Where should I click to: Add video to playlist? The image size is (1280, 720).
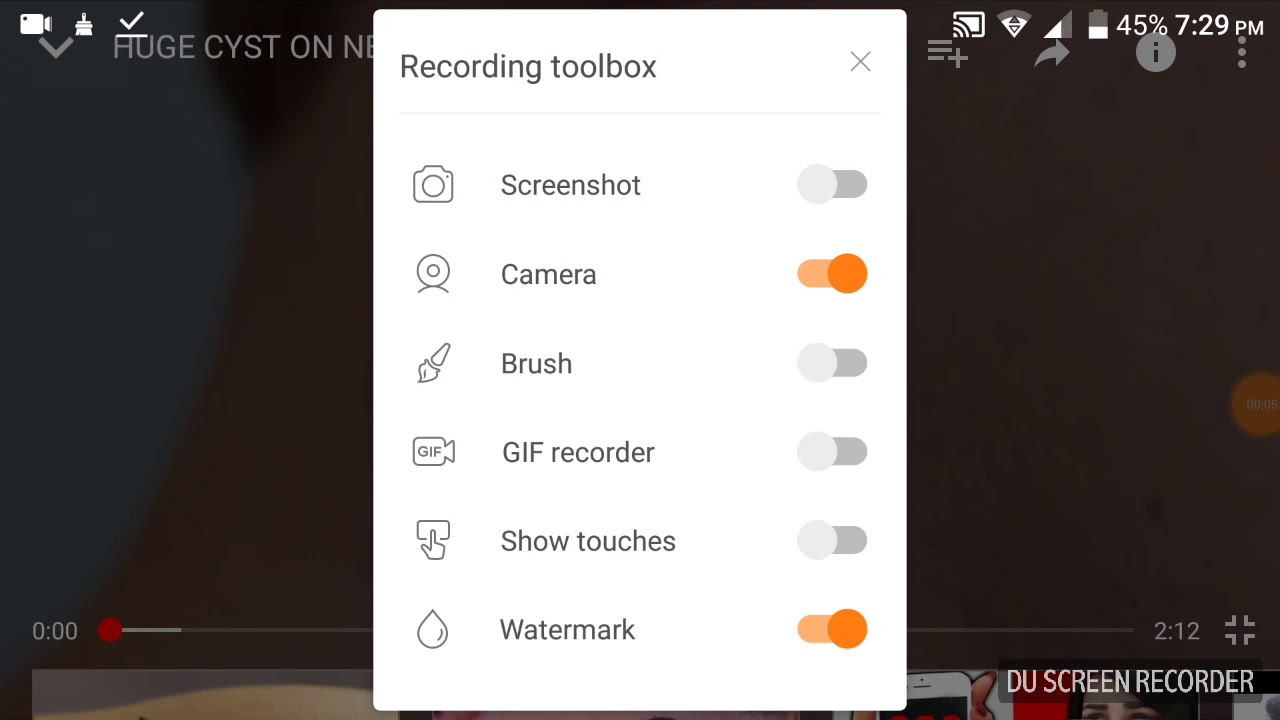947,53
